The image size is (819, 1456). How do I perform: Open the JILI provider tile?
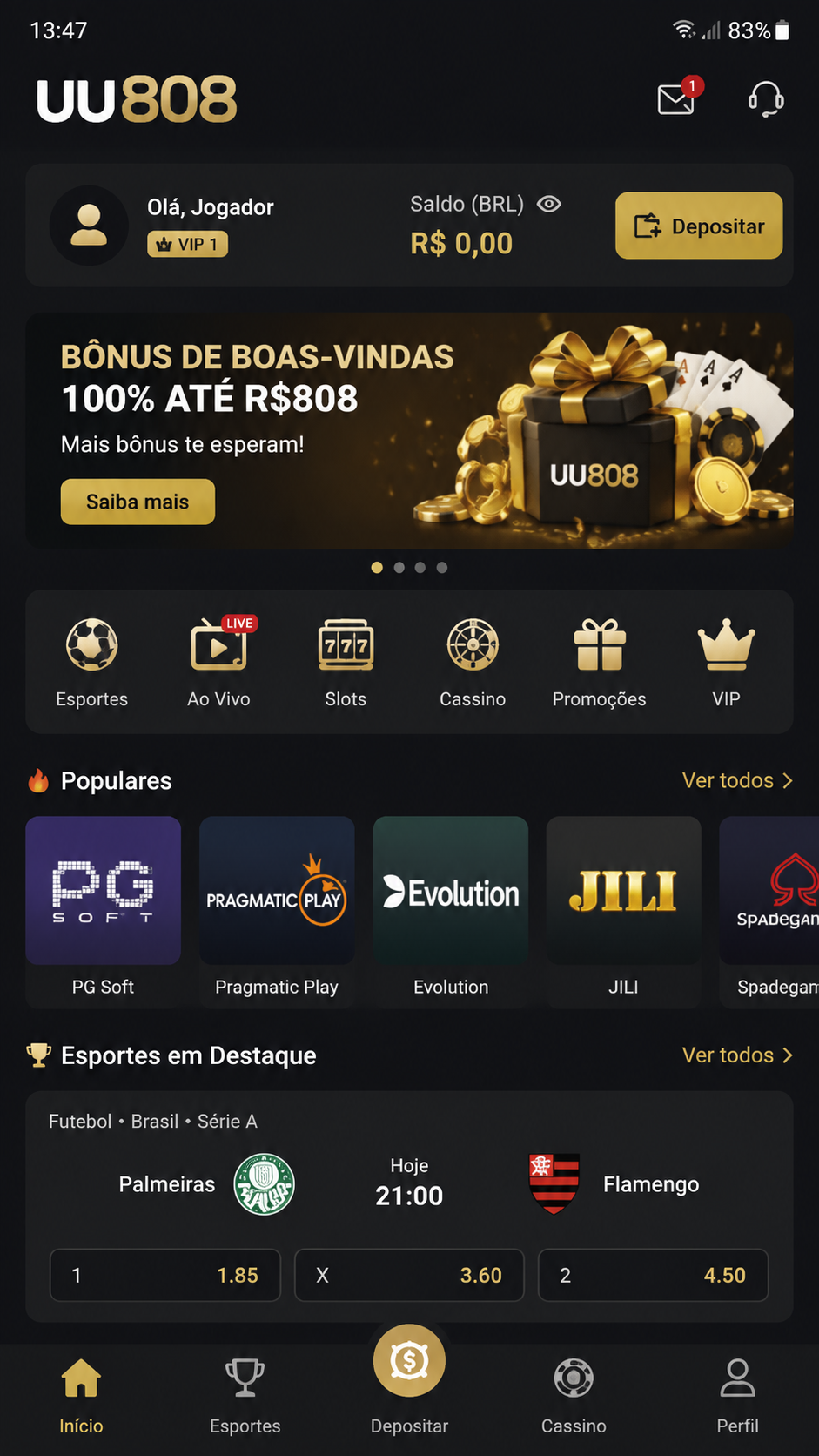[623, 912]
